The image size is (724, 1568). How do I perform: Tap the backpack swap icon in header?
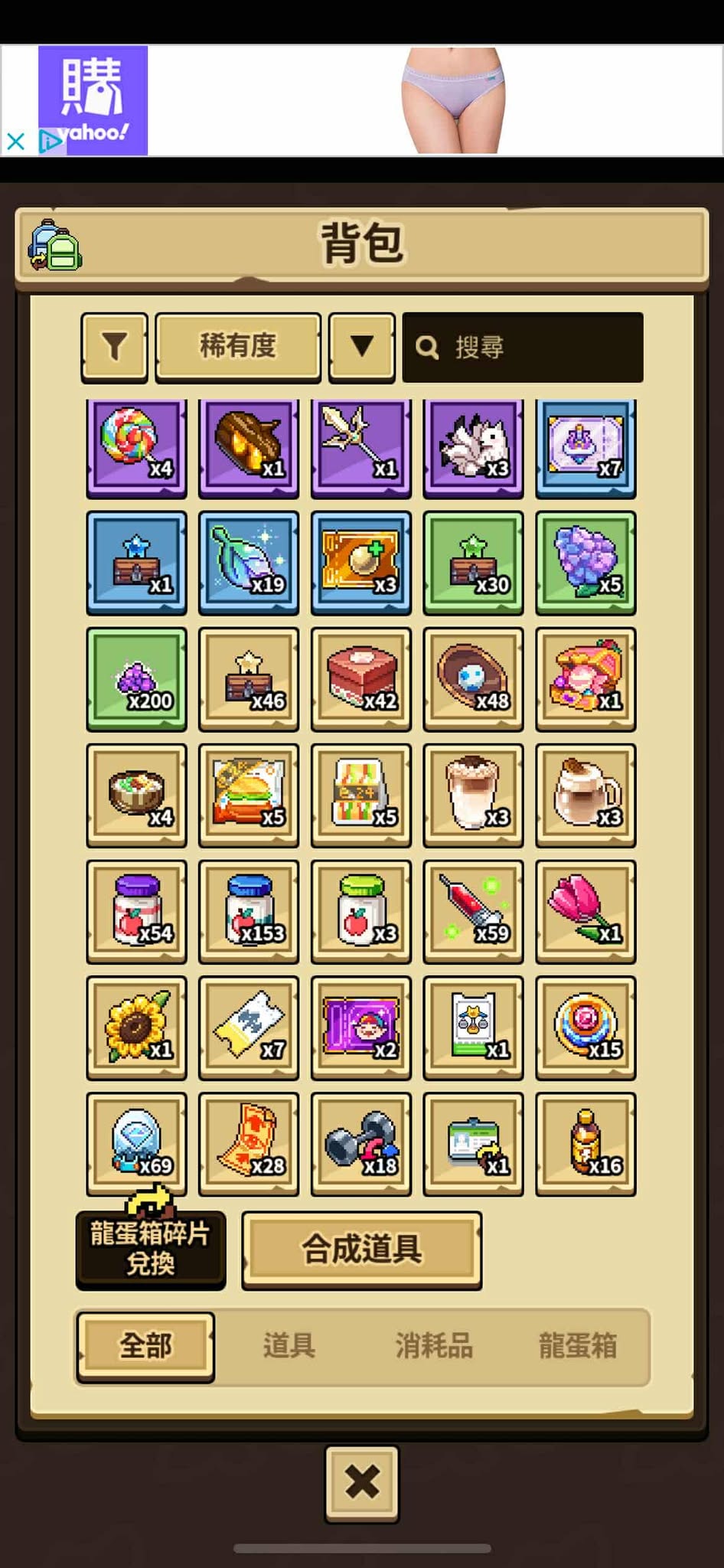click(x=54, y=246)
